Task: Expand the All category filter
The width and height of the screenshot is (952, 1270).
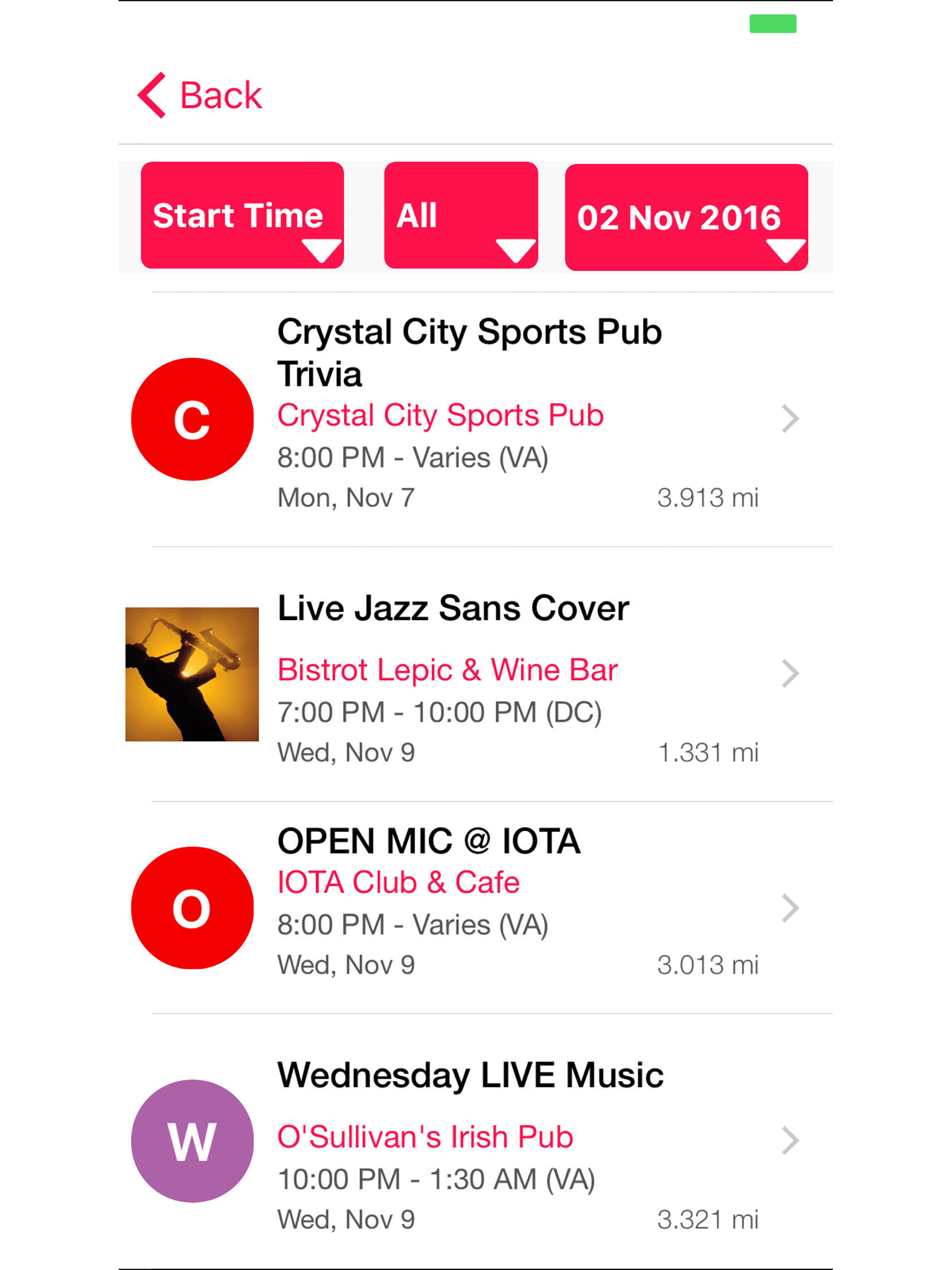Action: 461,215
